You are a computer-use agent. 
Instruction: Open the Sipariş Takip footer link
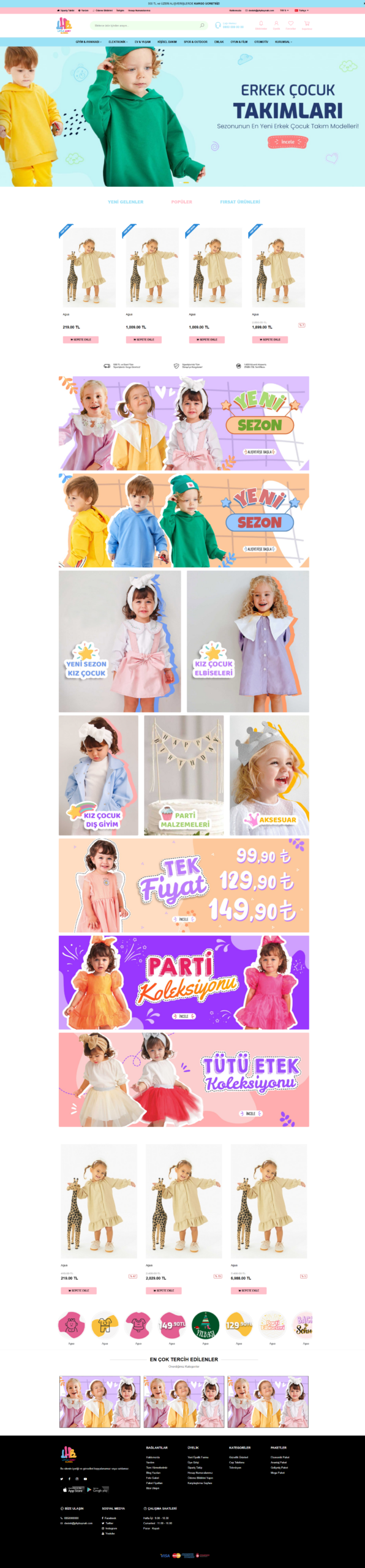pos(195,1468)
